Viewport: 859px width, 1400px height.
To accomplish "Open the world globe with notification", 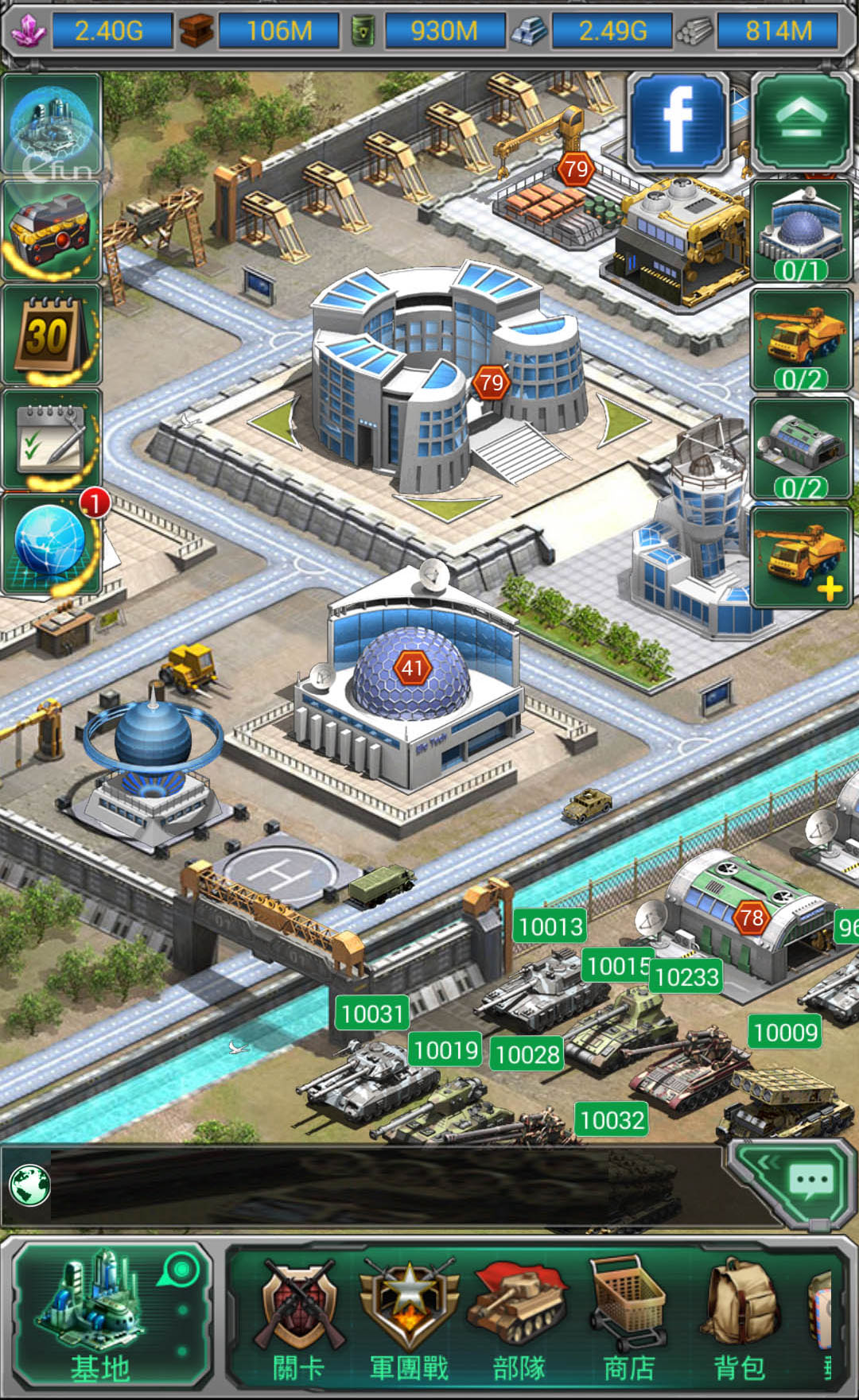I will 51,543.
